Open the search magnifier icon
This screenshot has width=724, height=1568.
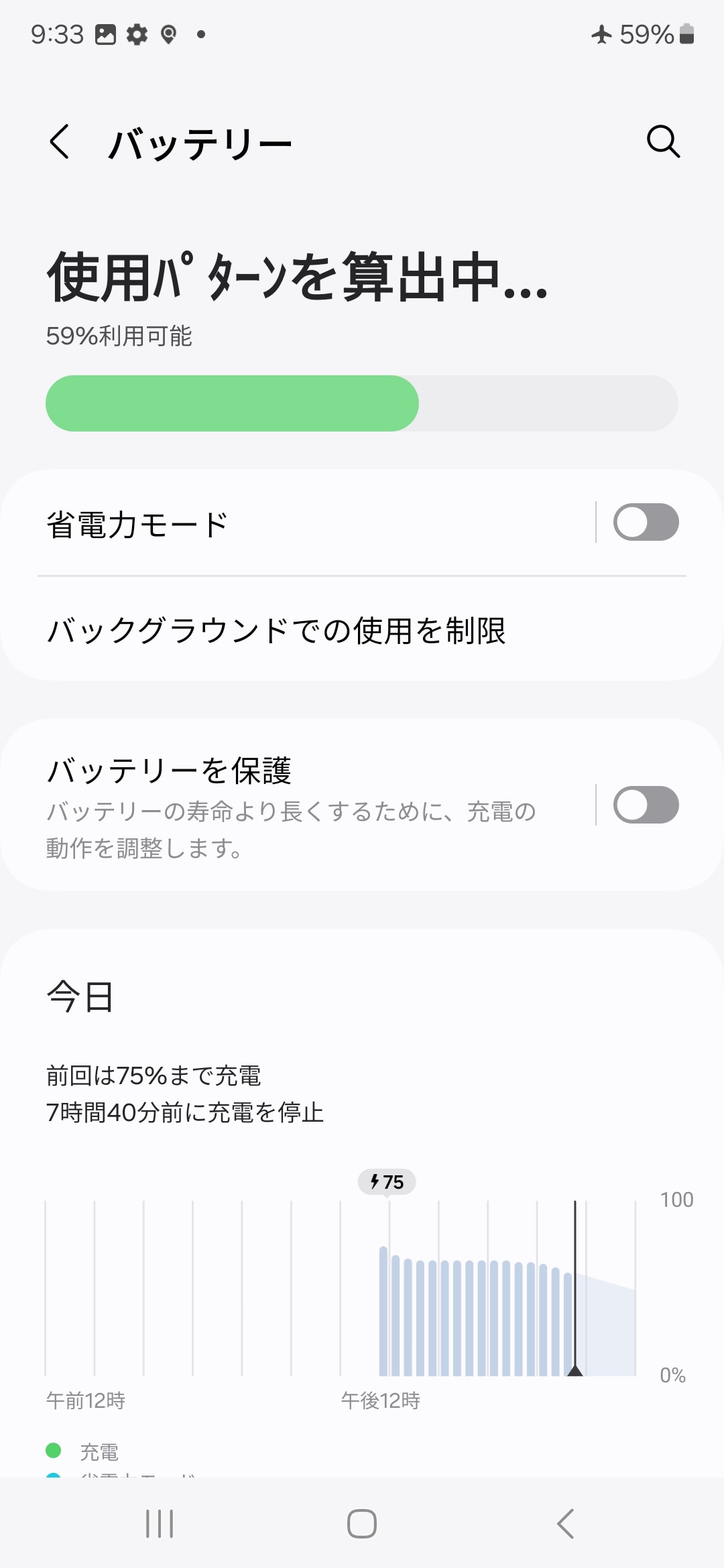click(663, 142)
